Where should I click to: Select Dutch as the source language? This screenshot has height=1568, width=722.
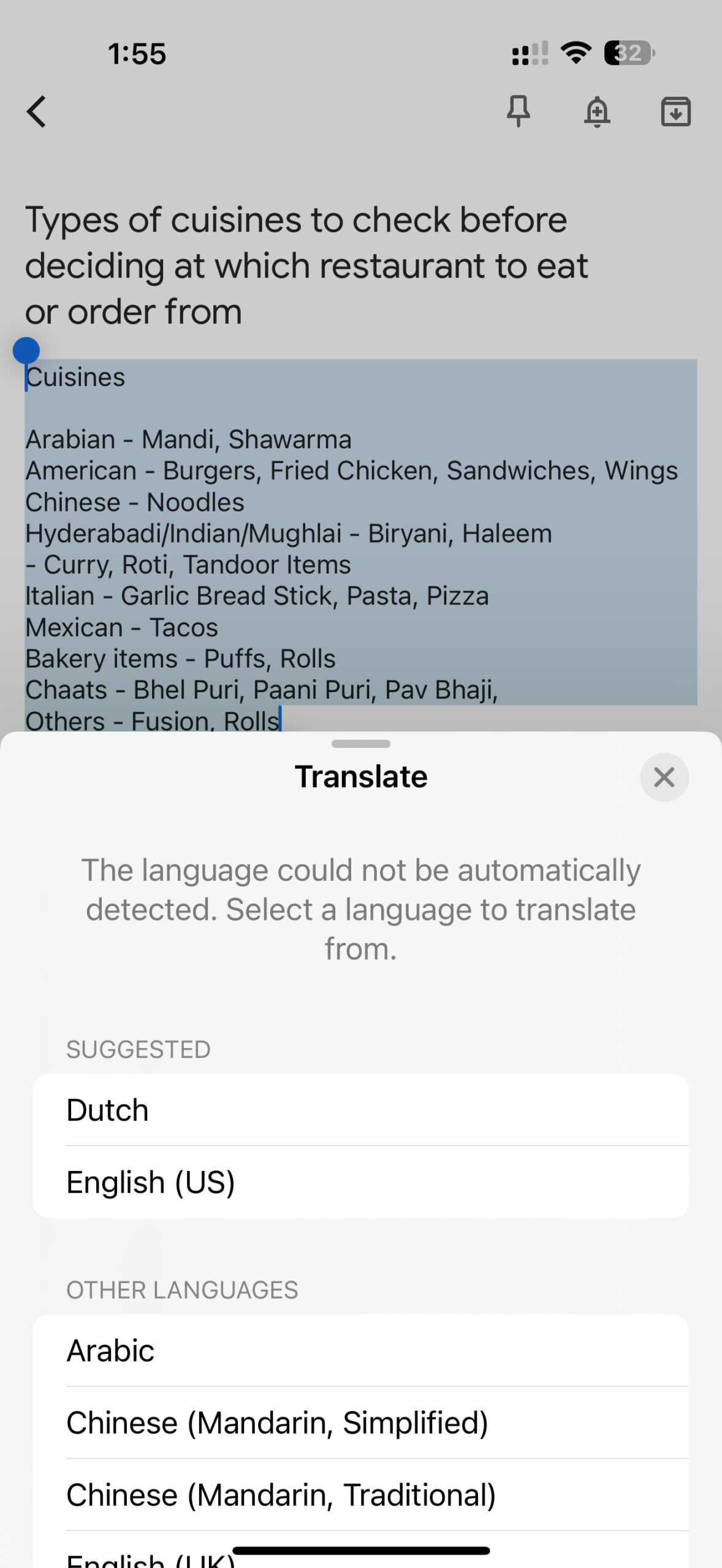[x=360, y=1110]
